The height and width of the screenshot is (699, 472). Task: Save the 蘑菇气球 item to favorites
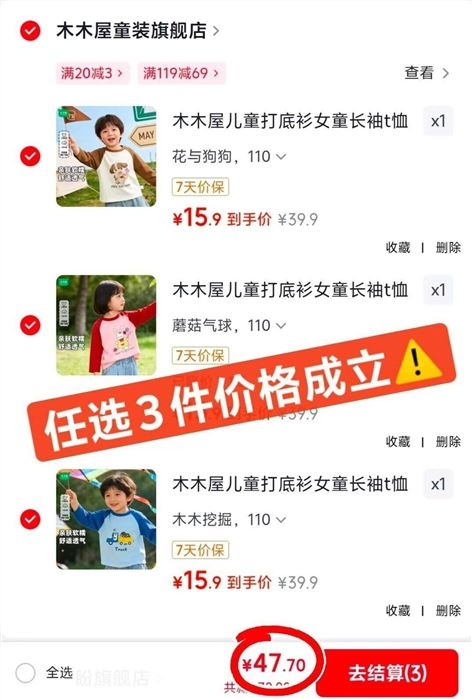(398, 441)
